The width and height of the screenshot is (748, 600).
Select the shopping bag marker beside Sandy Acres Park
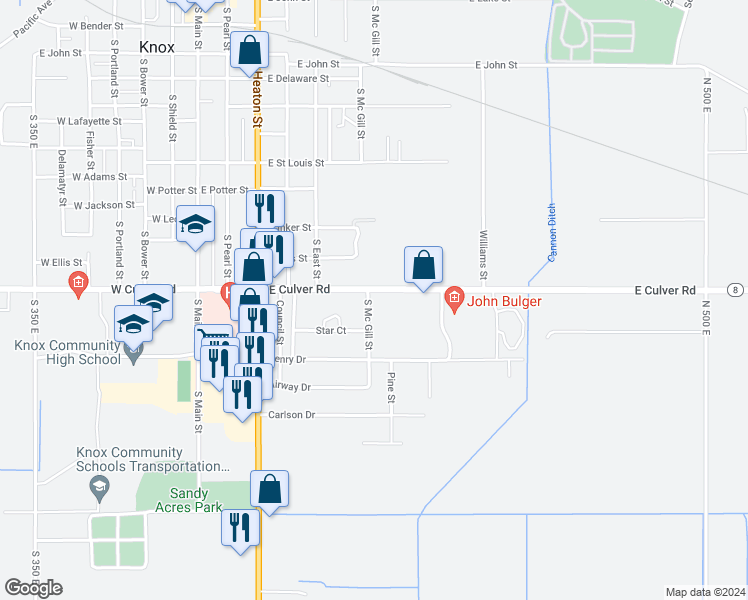[270, 489]
